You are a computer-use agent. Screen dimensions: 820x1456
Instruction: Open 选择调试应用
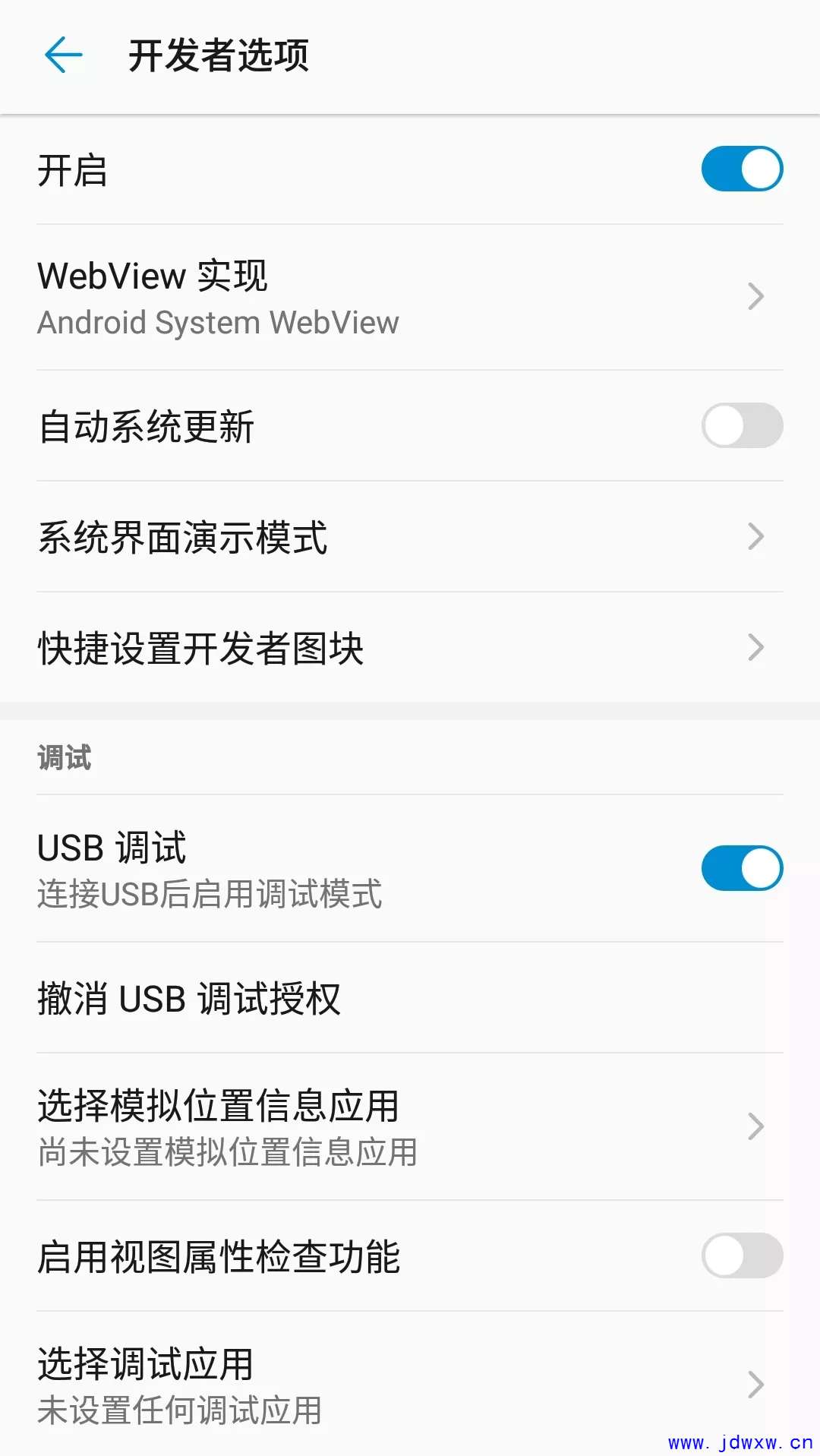410,1384
